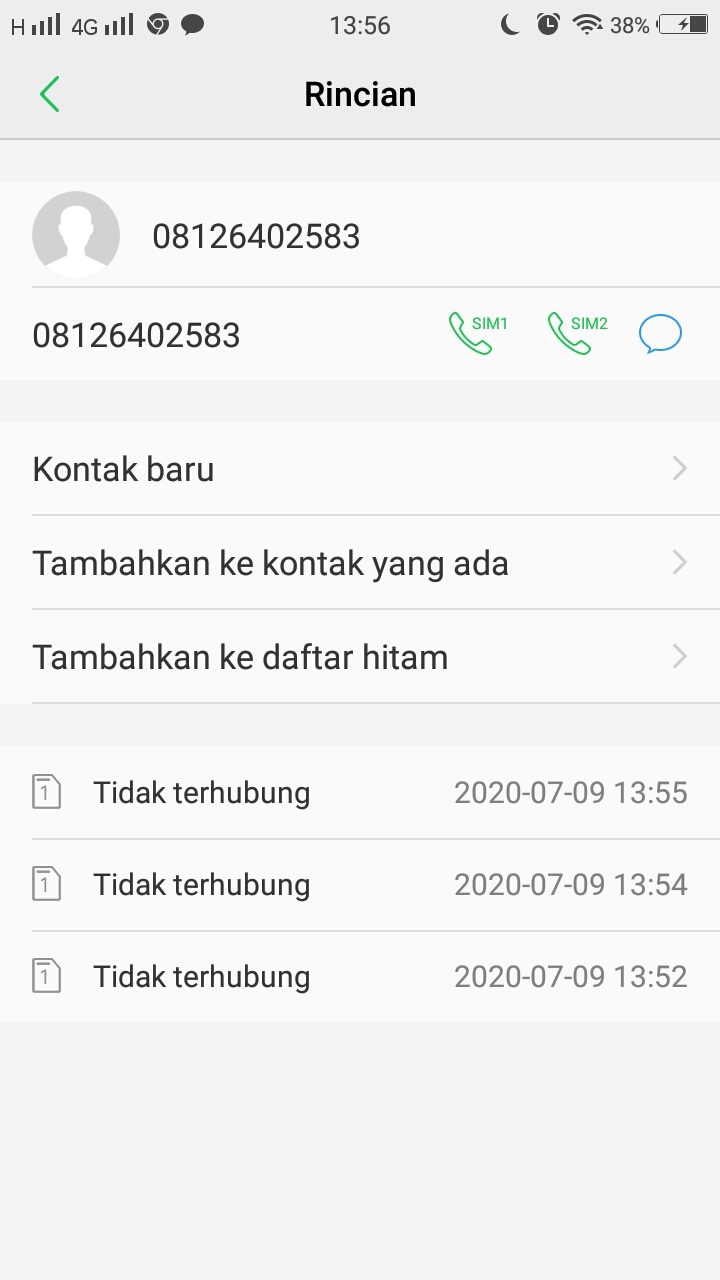Tap the messaging icon in the notification bar
Screen dimensions: 720x1280
pyautogui.click(x=196, y=25)
